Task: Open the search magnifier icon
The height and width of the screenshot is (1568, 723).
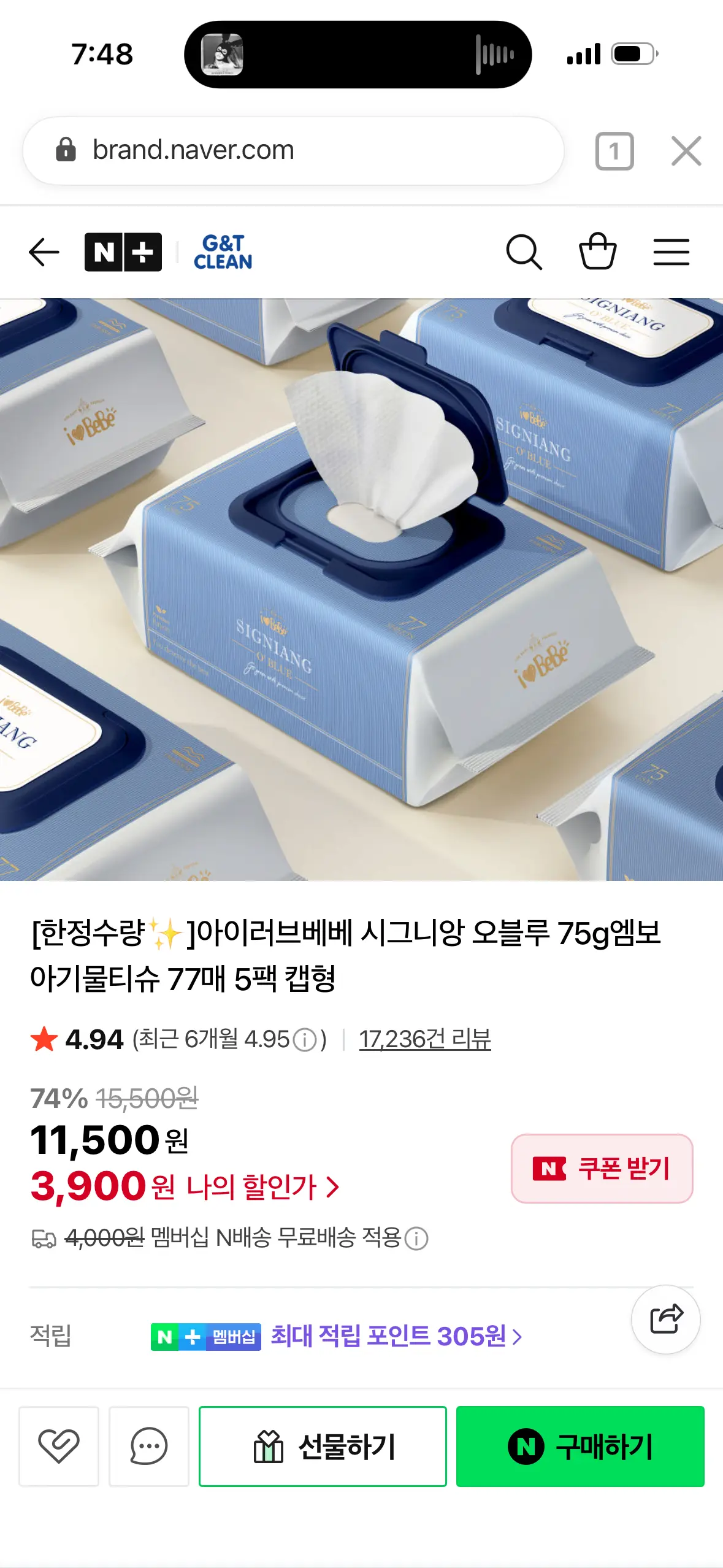Action: pyautogui.click(x=524, y=252)
